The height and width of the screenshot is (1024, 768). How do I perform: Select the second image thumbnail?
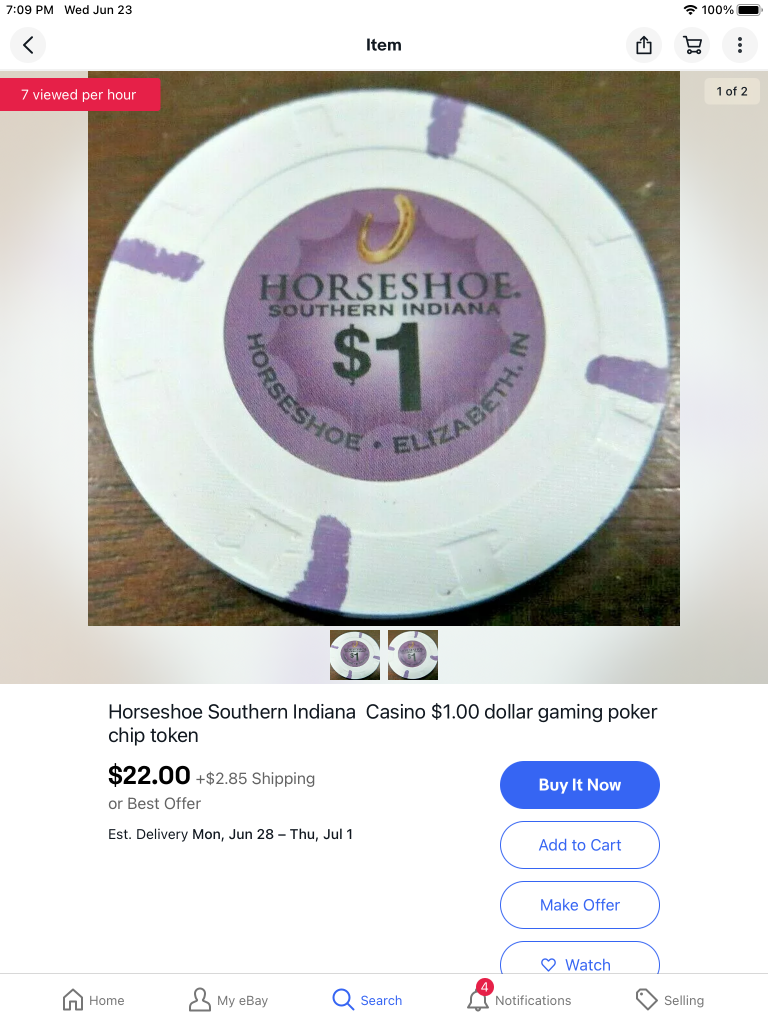(x=413, y=655)
